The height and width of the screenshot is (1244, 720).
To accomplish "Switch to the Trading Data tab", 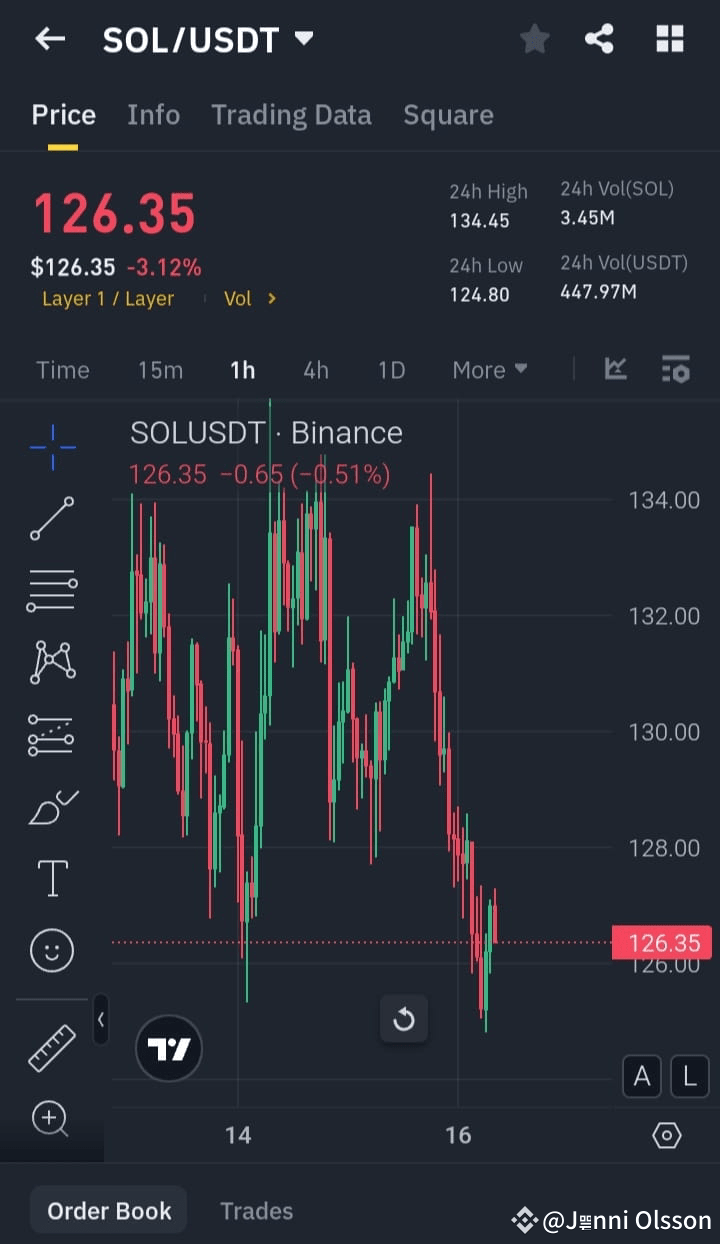I will (x=291, y=114).
